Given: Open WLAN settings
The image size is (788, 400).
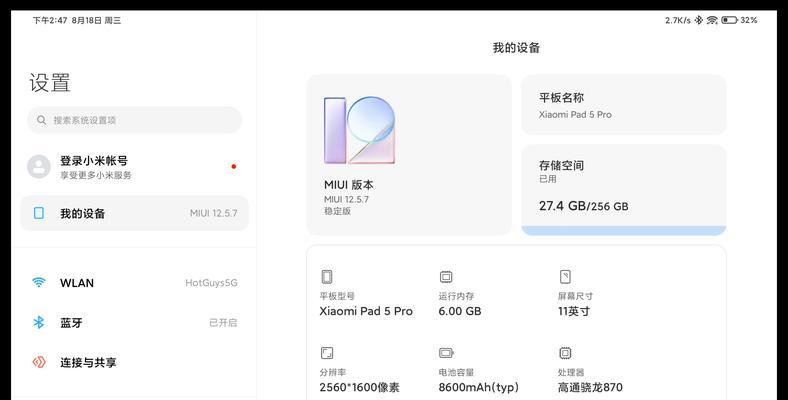Looking at the screenshot, I should [134, 283].
